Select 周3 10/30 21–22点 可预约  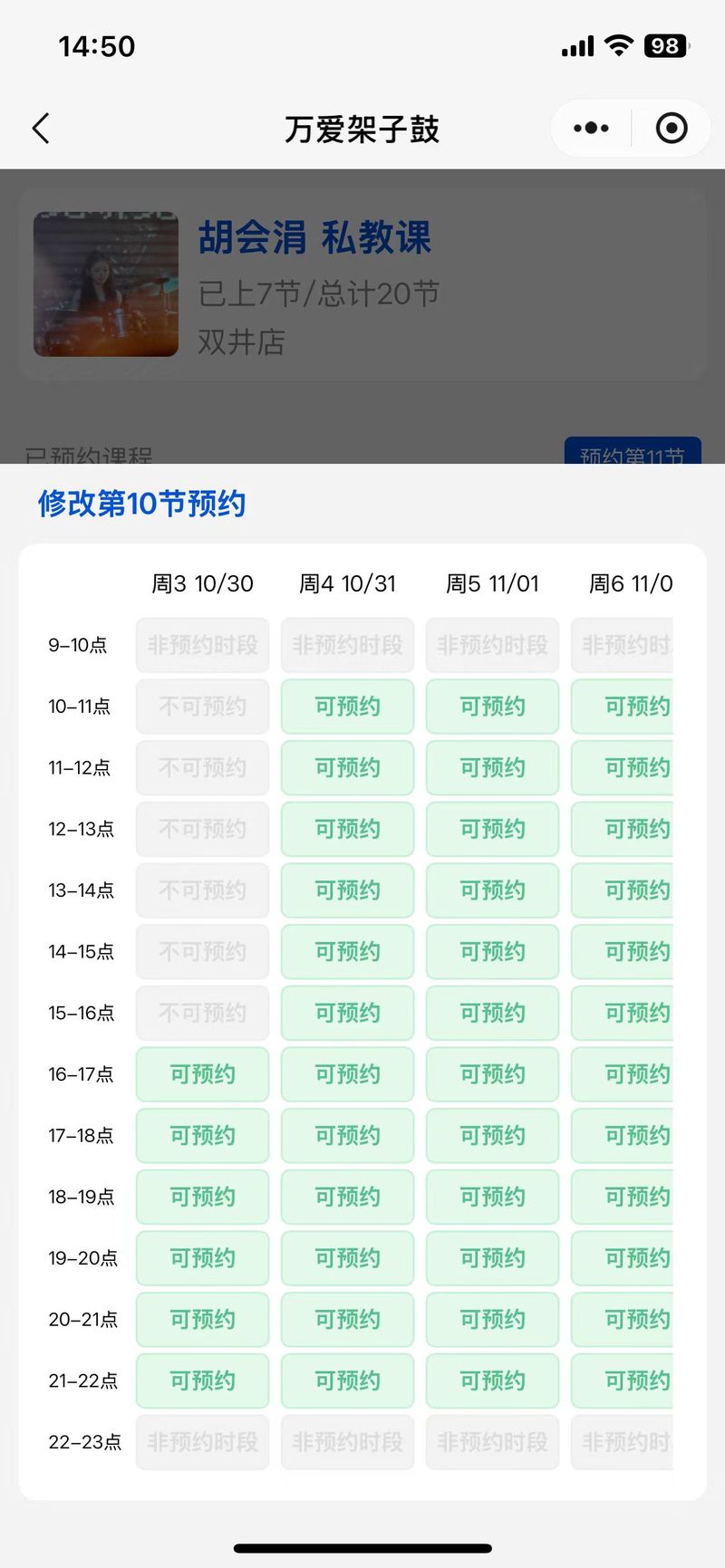(203, 1380)
